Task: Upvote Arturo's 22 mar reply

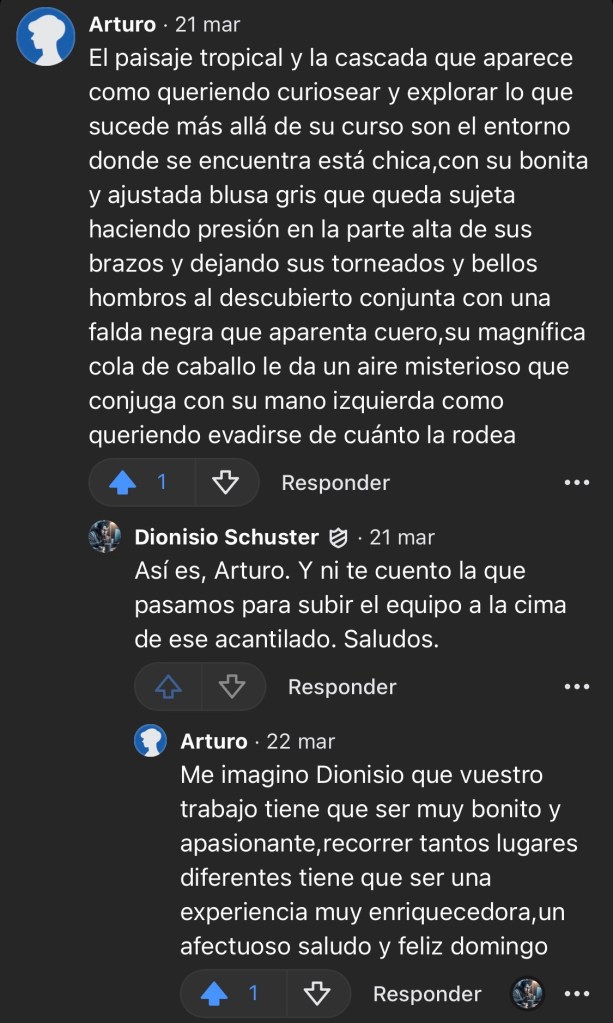Action: coord(214,994)
